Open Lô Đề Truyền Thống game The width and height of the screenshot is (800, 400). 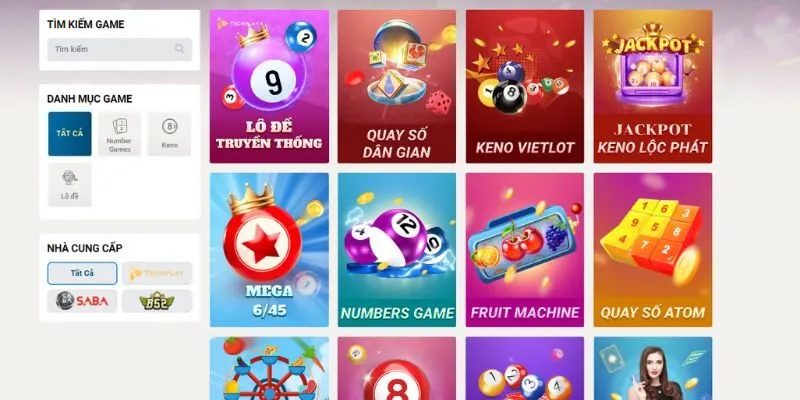coord(269,86)
